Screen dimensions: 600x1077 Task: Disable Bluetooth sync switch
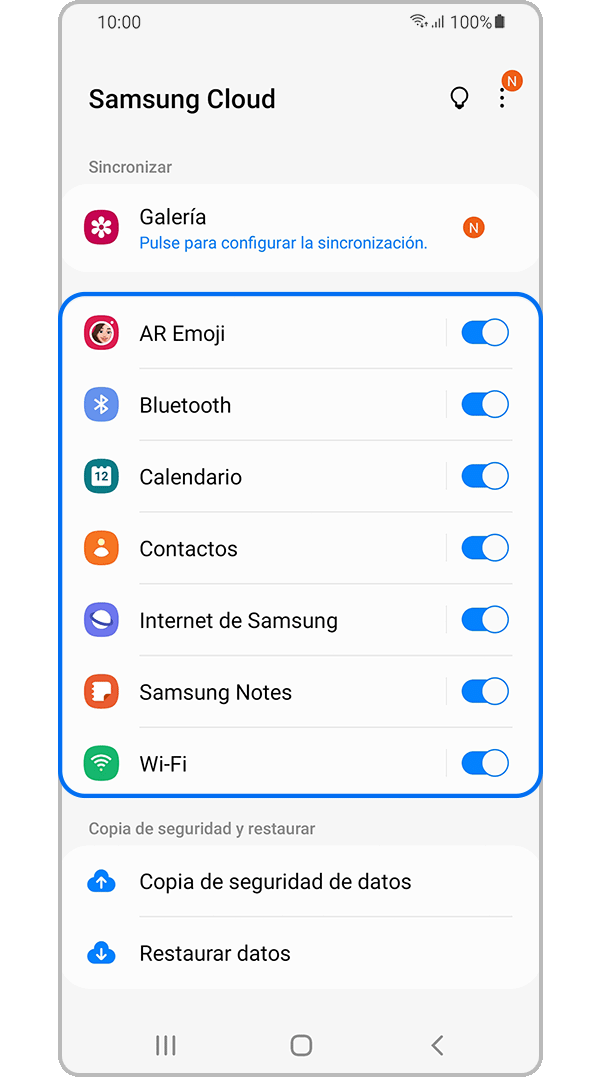pos(485,405)
